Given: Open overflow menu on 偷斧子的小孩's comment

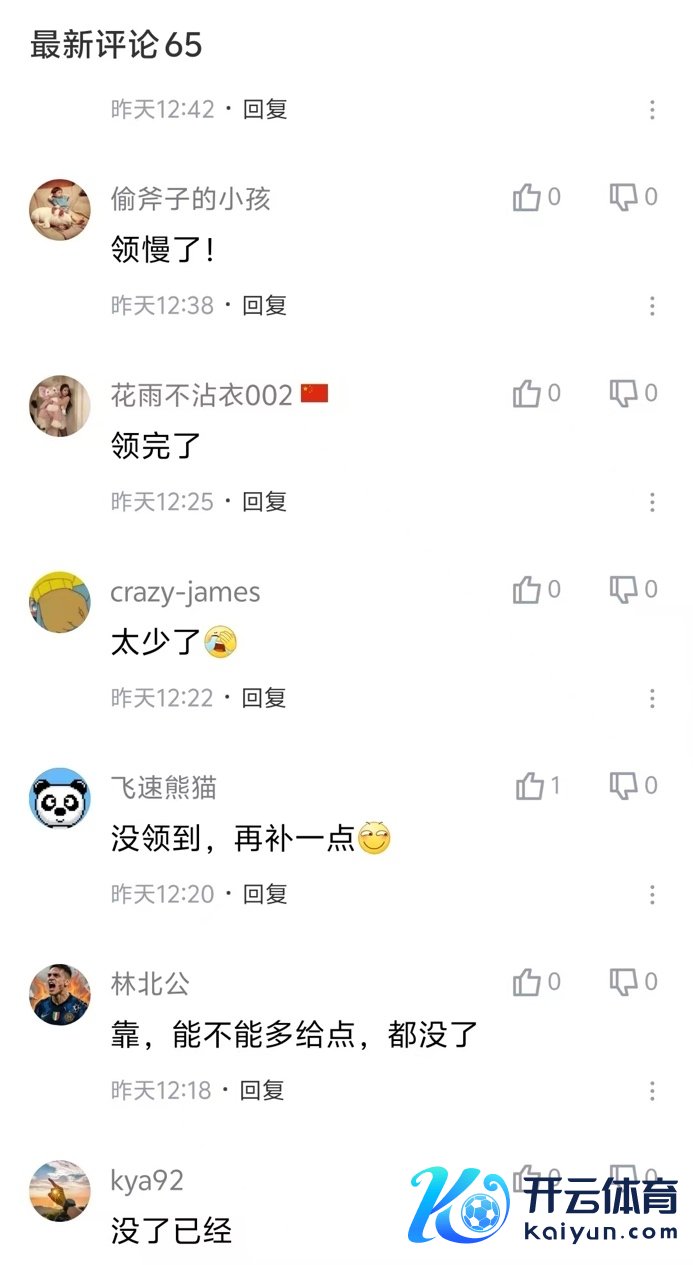Looking at the screenshot, I should pos(652,306).
